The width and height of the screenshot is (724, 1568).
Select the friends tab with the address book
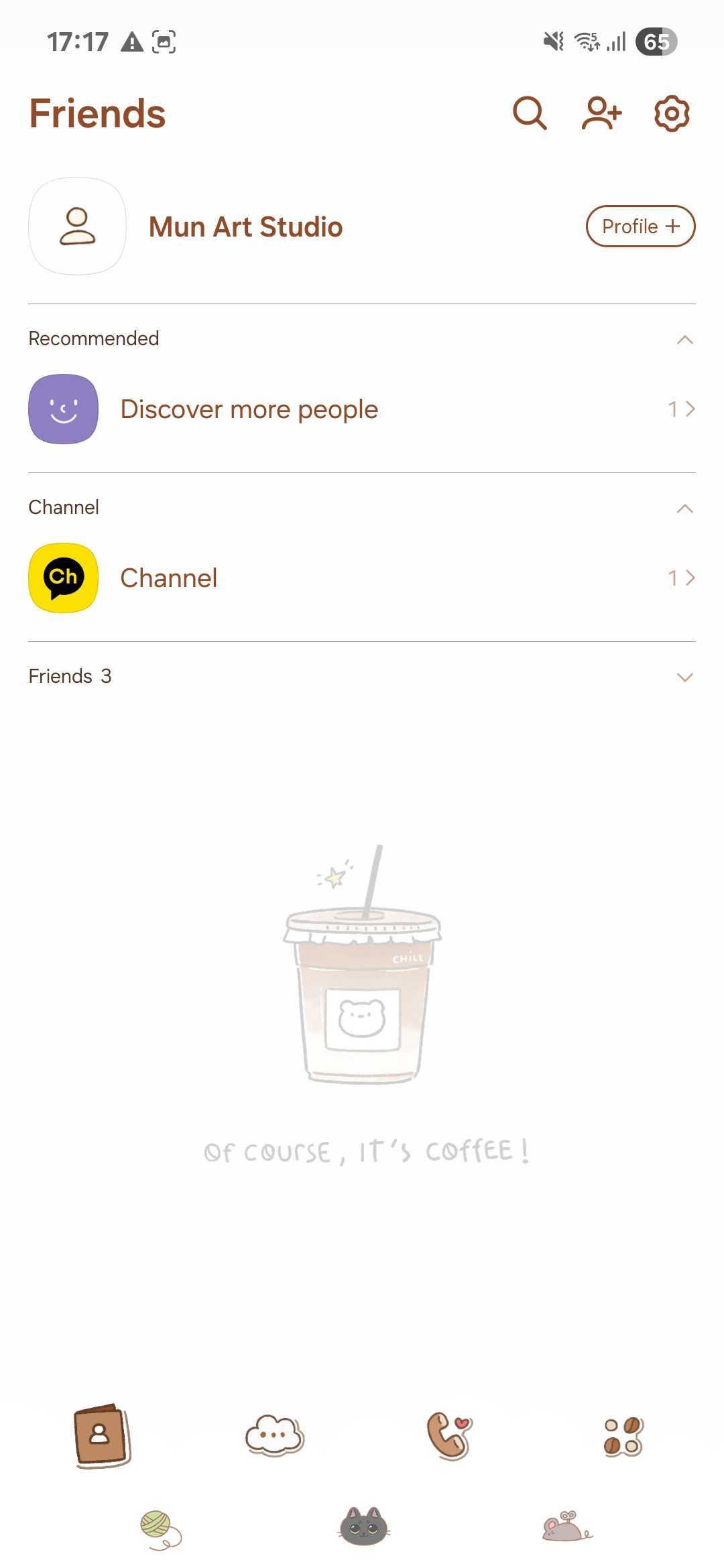click(101, 1436)
